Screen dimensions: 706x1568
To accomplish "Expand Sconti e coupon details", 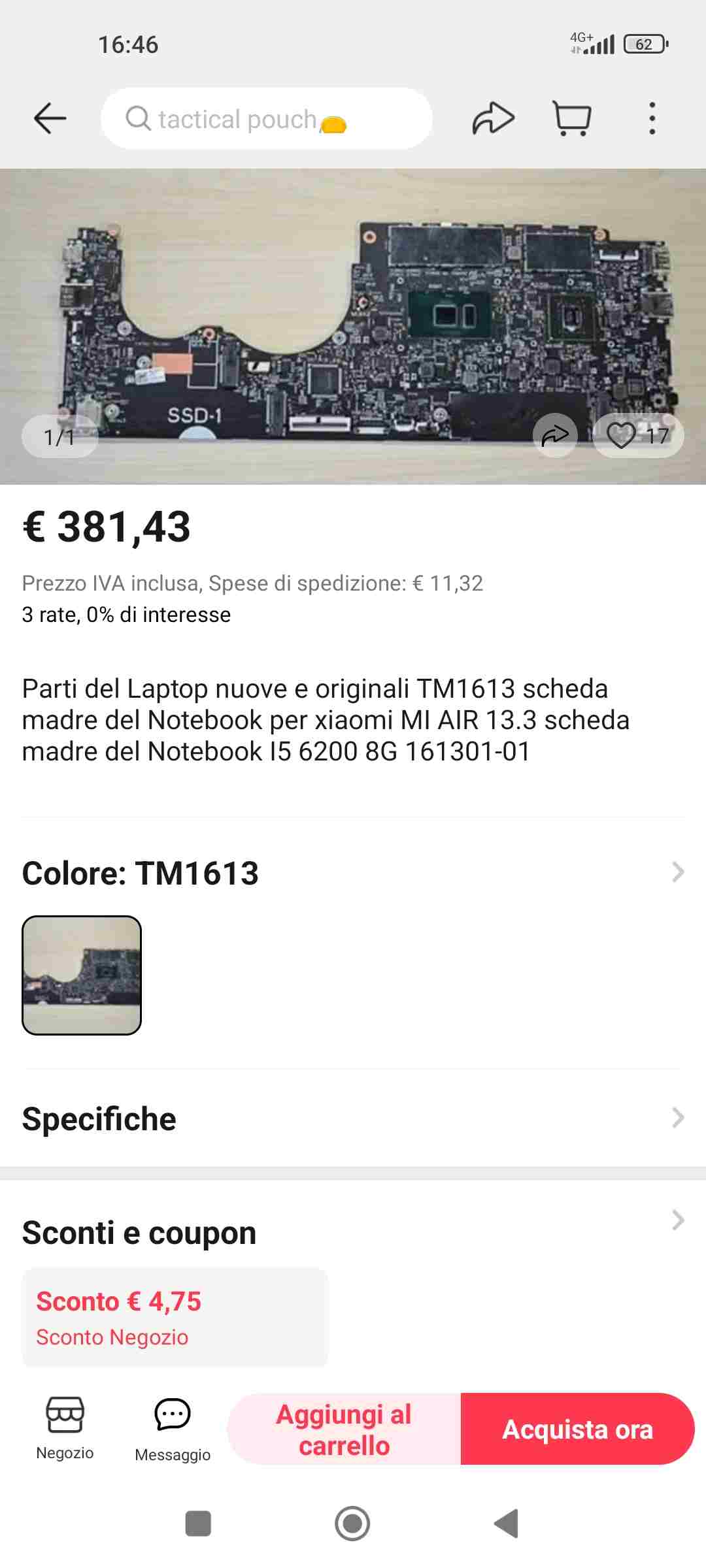I will (x=677, y=1220).
